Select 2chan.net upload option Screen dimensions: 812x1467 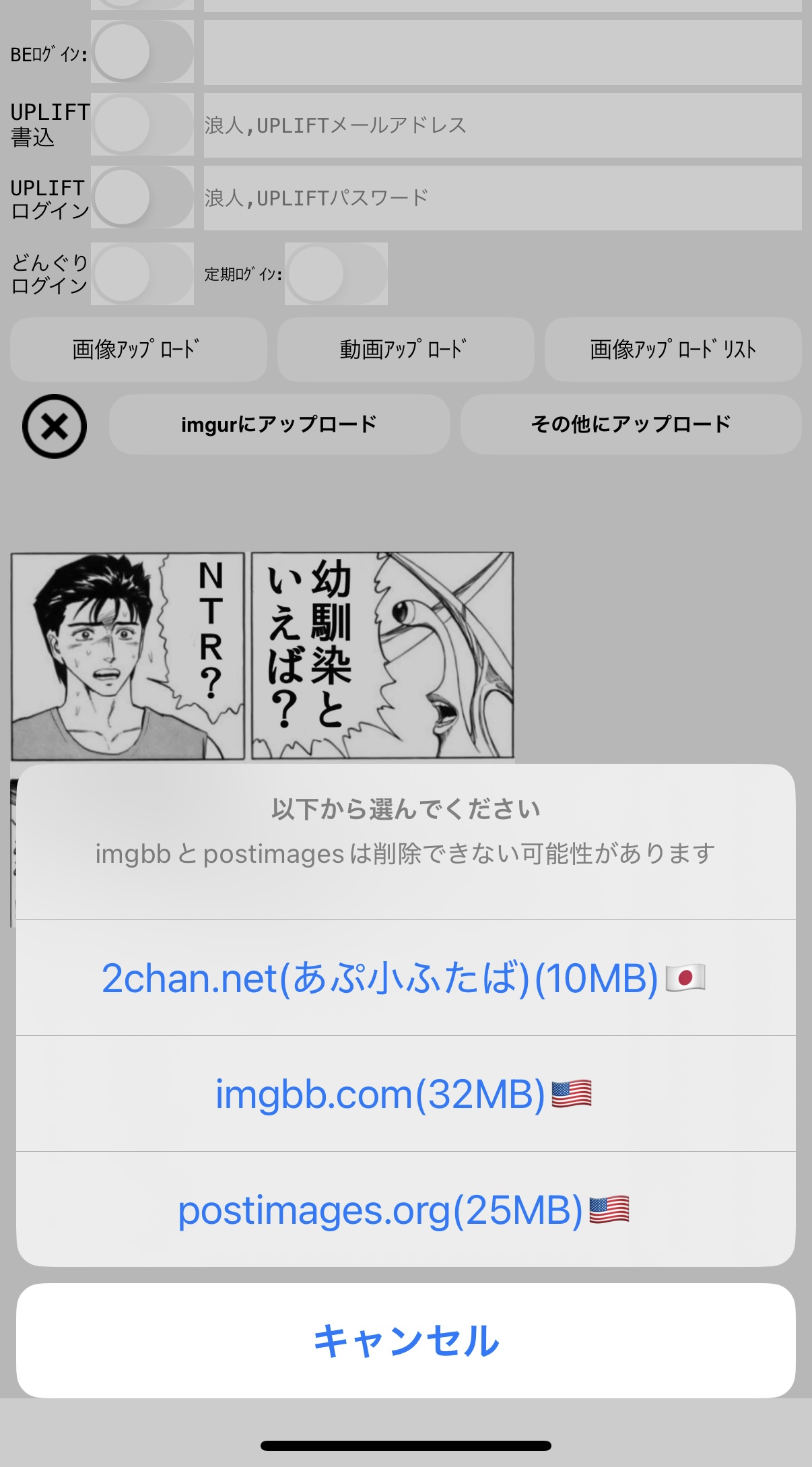[405, 978]
